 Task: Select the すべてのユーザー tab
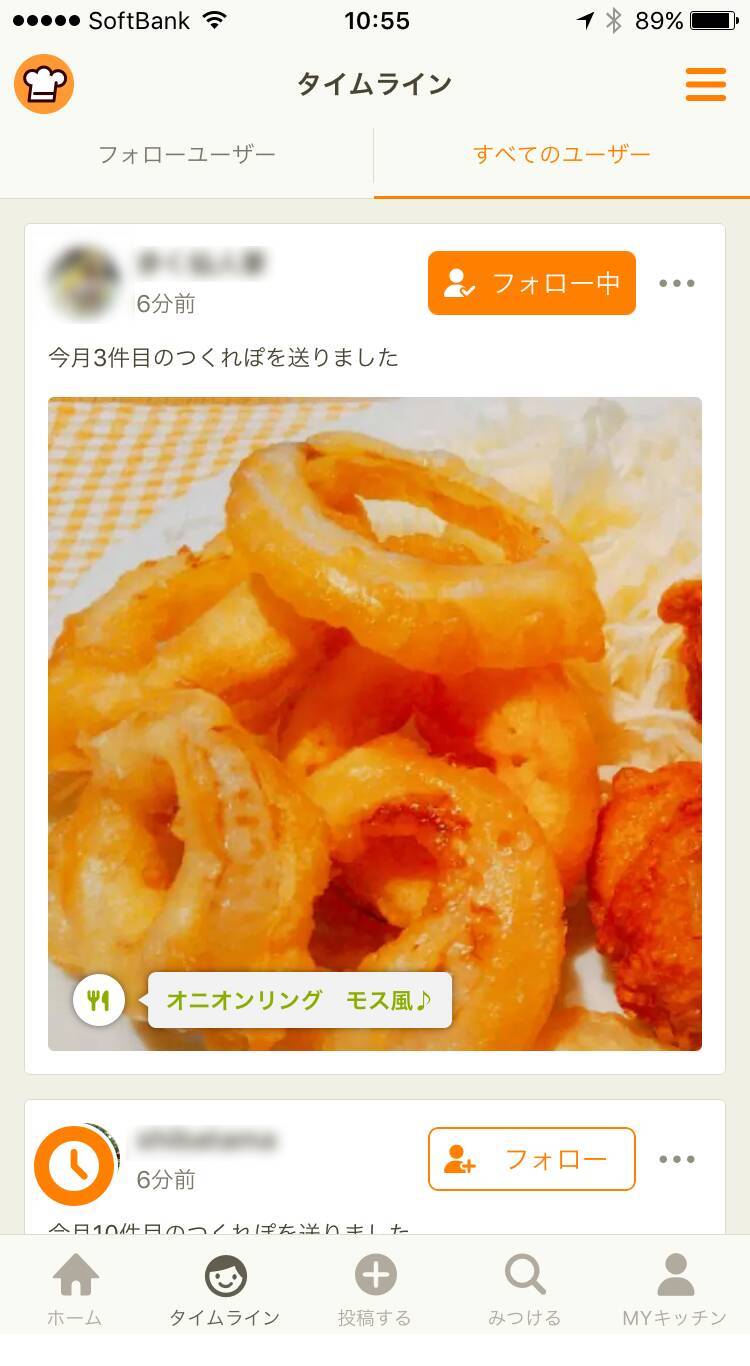(562, 155)
